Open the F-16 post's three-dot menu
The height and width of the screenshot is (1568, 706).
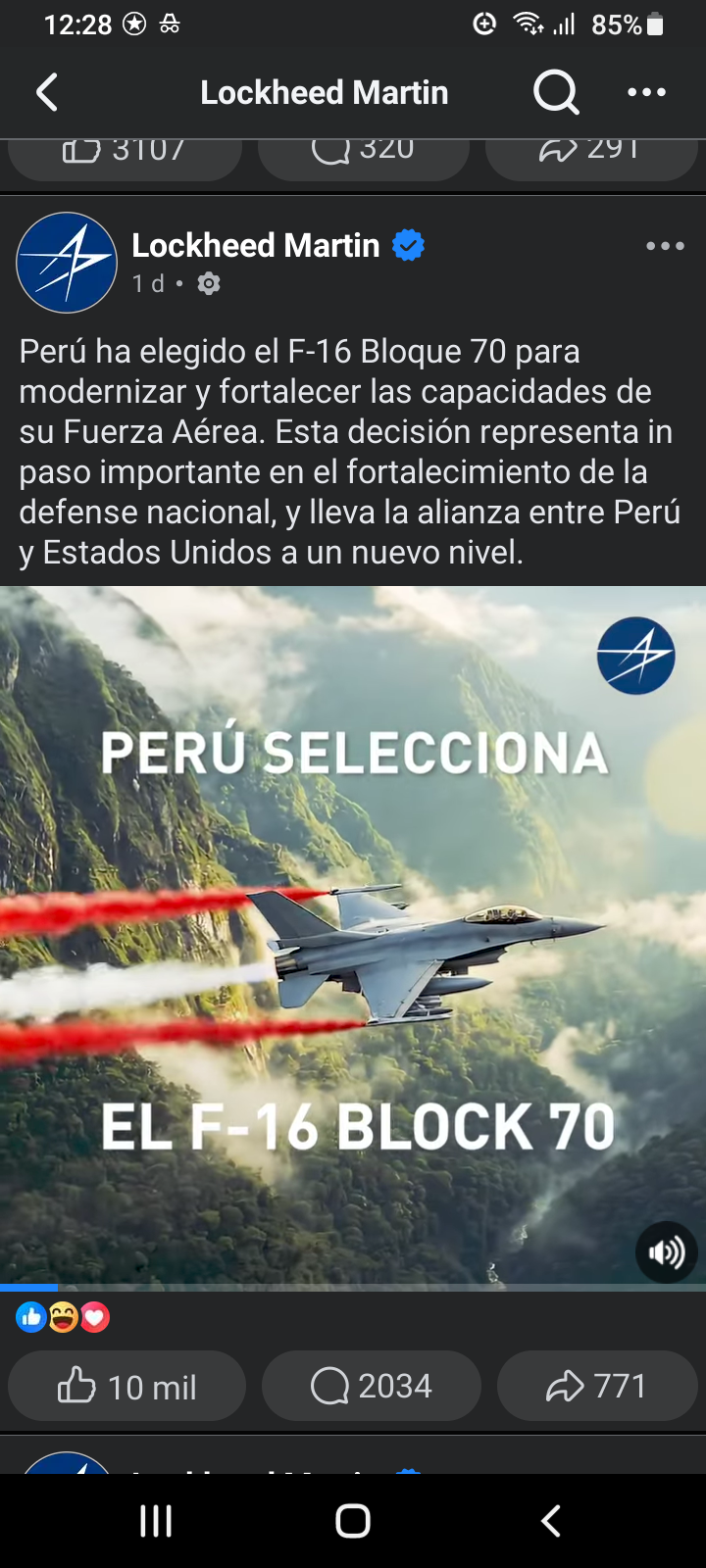(x=665, y=246)
